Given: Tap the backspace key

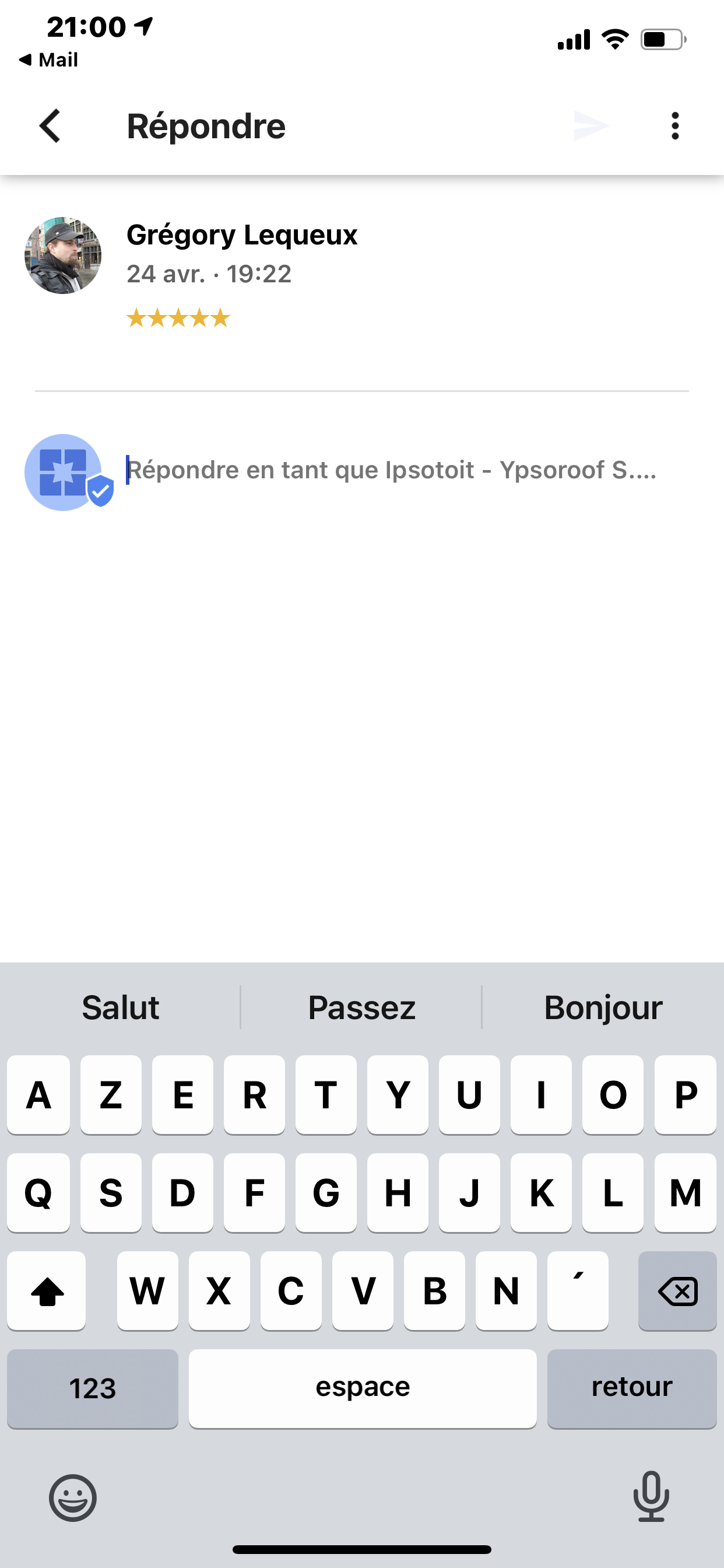Looking at the screenshot, I should tap(677, 1290).
